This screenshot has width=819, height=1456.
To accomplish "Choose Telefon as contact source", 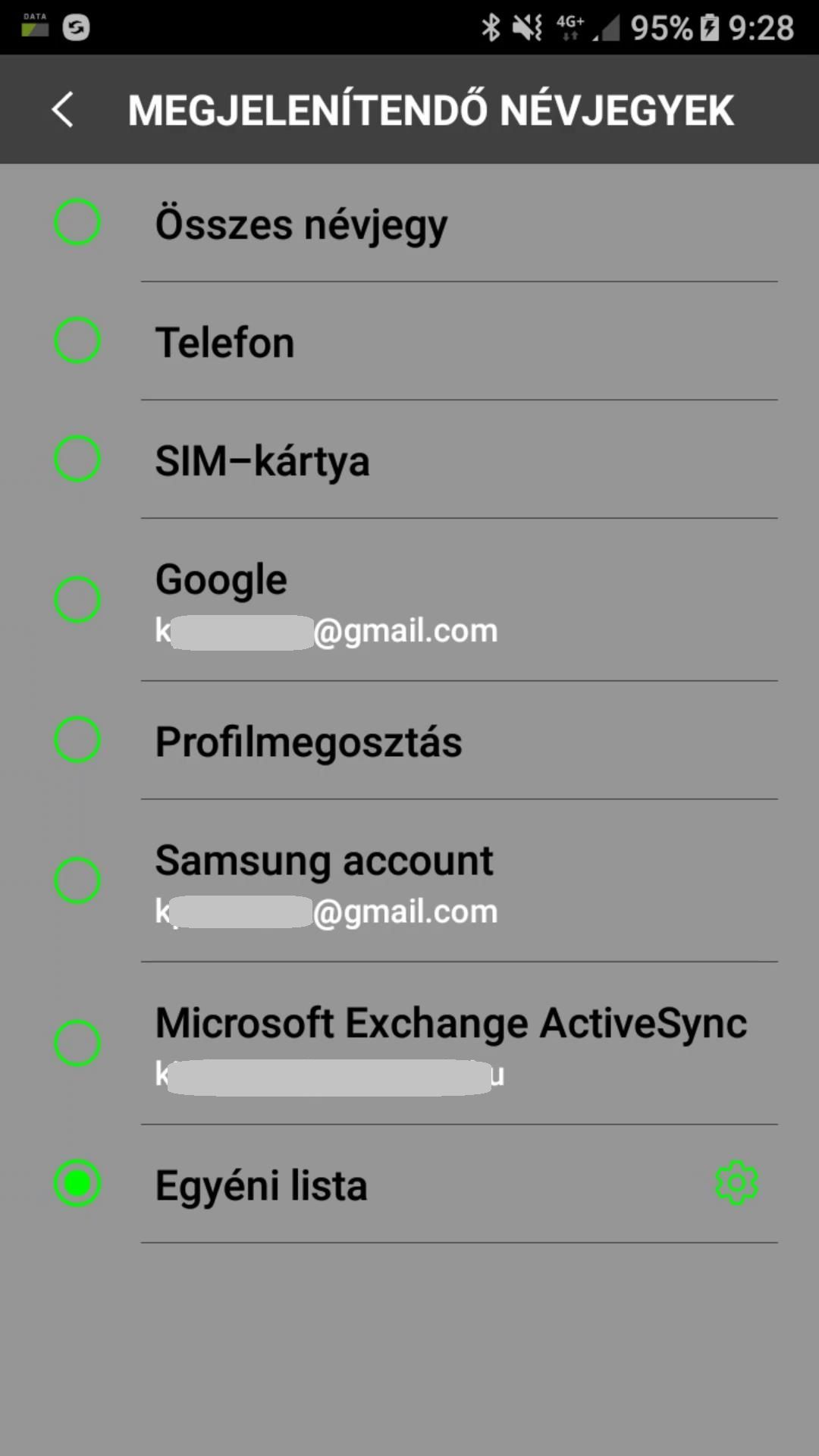I will pos(409,341).
